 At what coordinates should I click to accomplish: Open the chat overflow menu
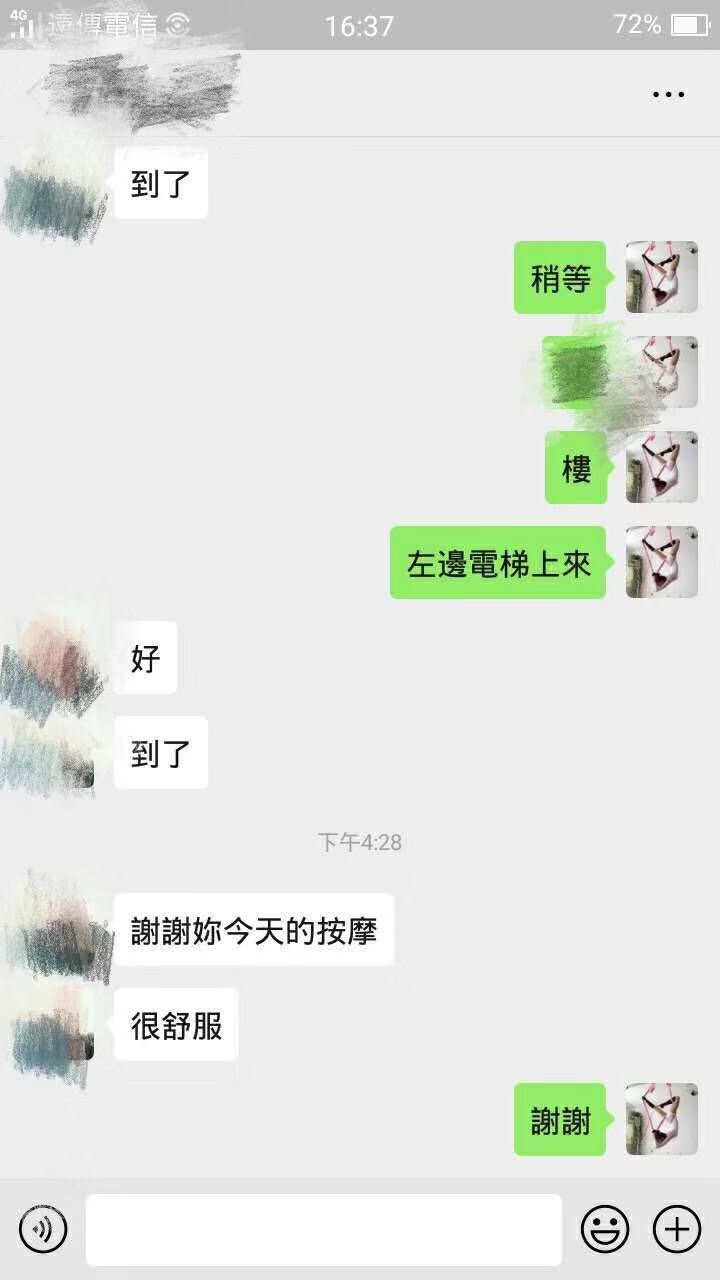(x=668, y=95)
